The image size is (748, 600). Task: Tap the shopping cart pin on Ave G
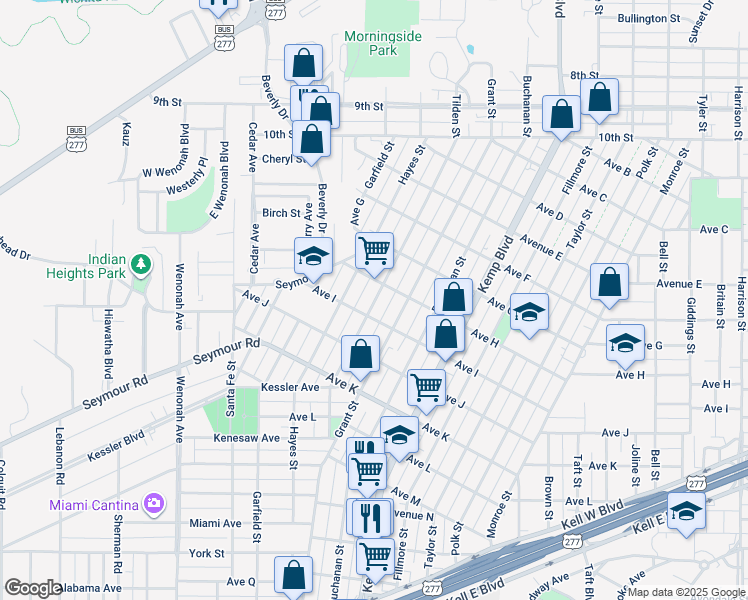pos(374,250)
